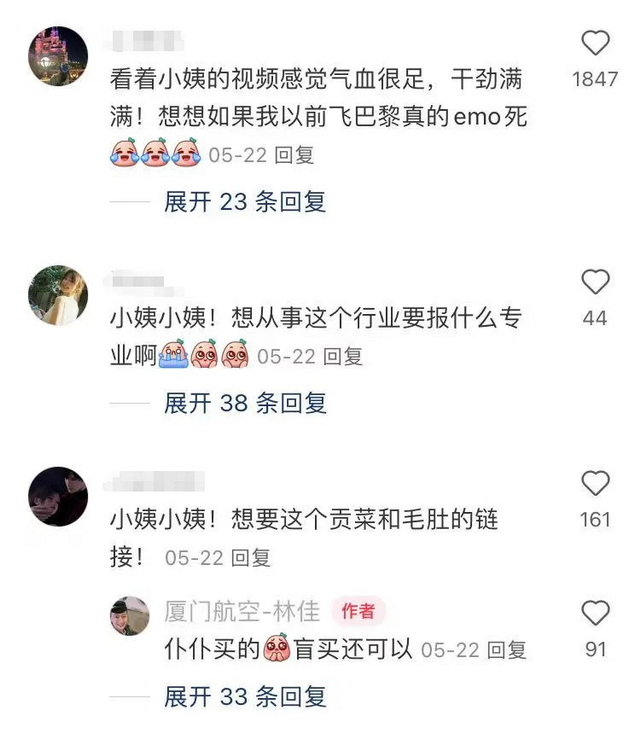Reply to the comment asking about 专业

click(x=343, y=356)
